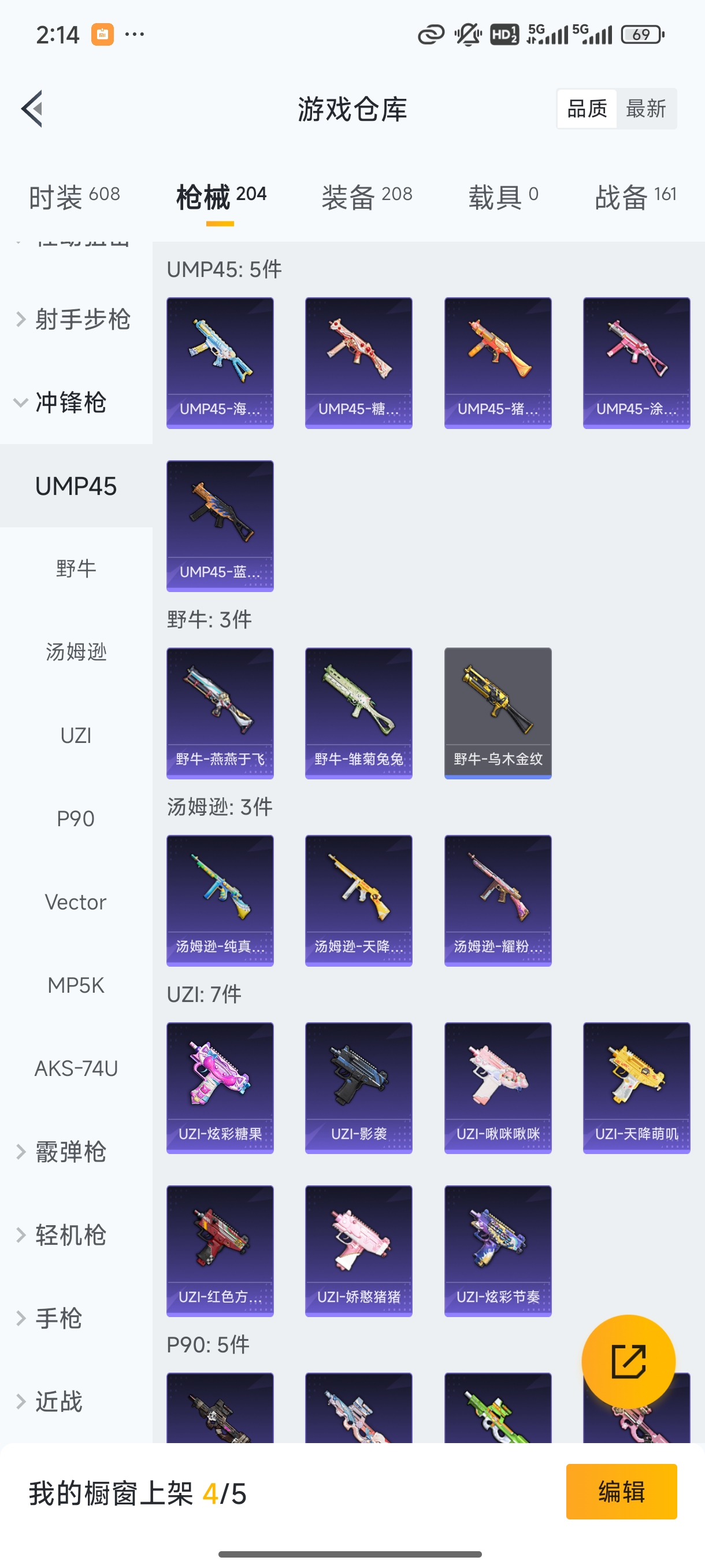View the UZI-娇憨猪猪 skin

click(x=358, y=1250)
